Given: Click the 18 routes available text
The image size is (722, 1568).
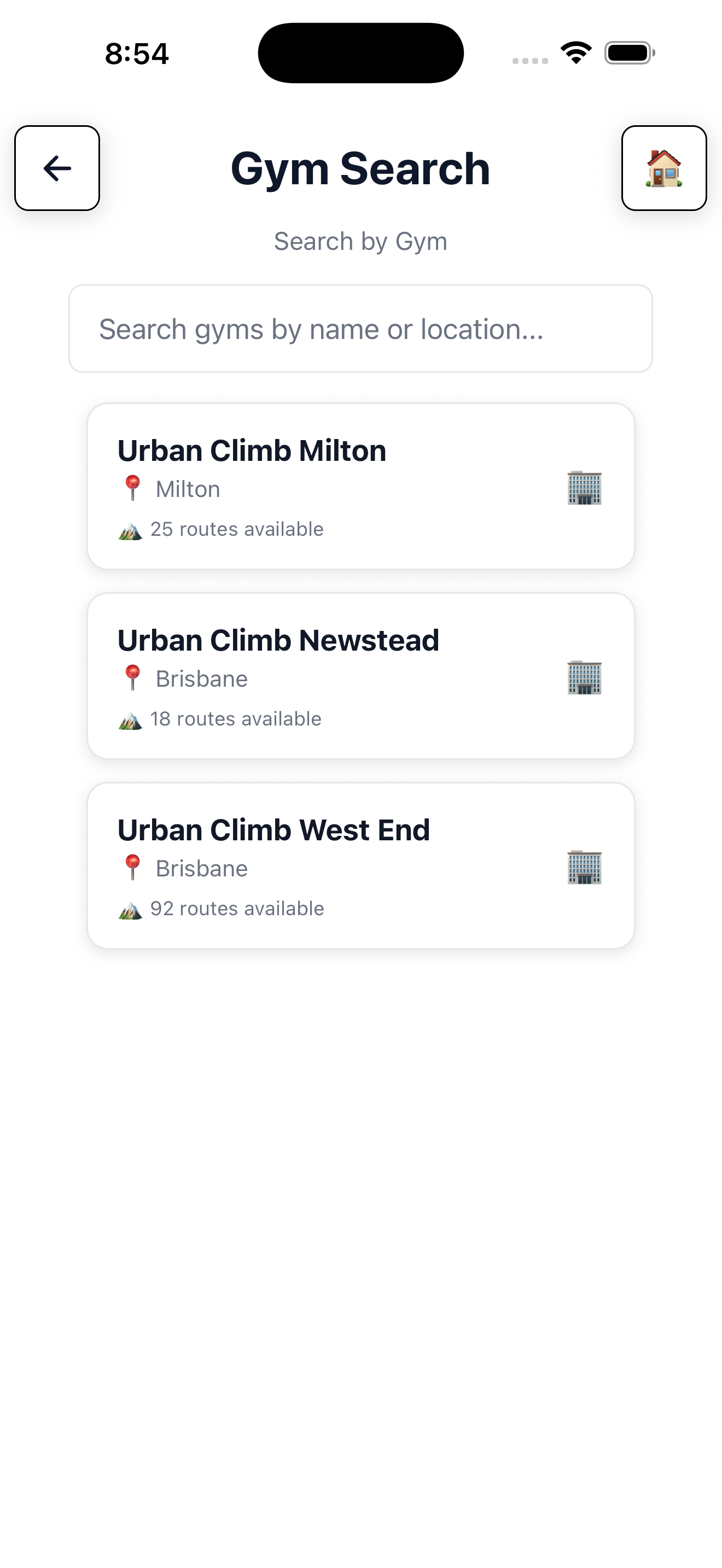Looking at the screenshot, I should [236, 718].
